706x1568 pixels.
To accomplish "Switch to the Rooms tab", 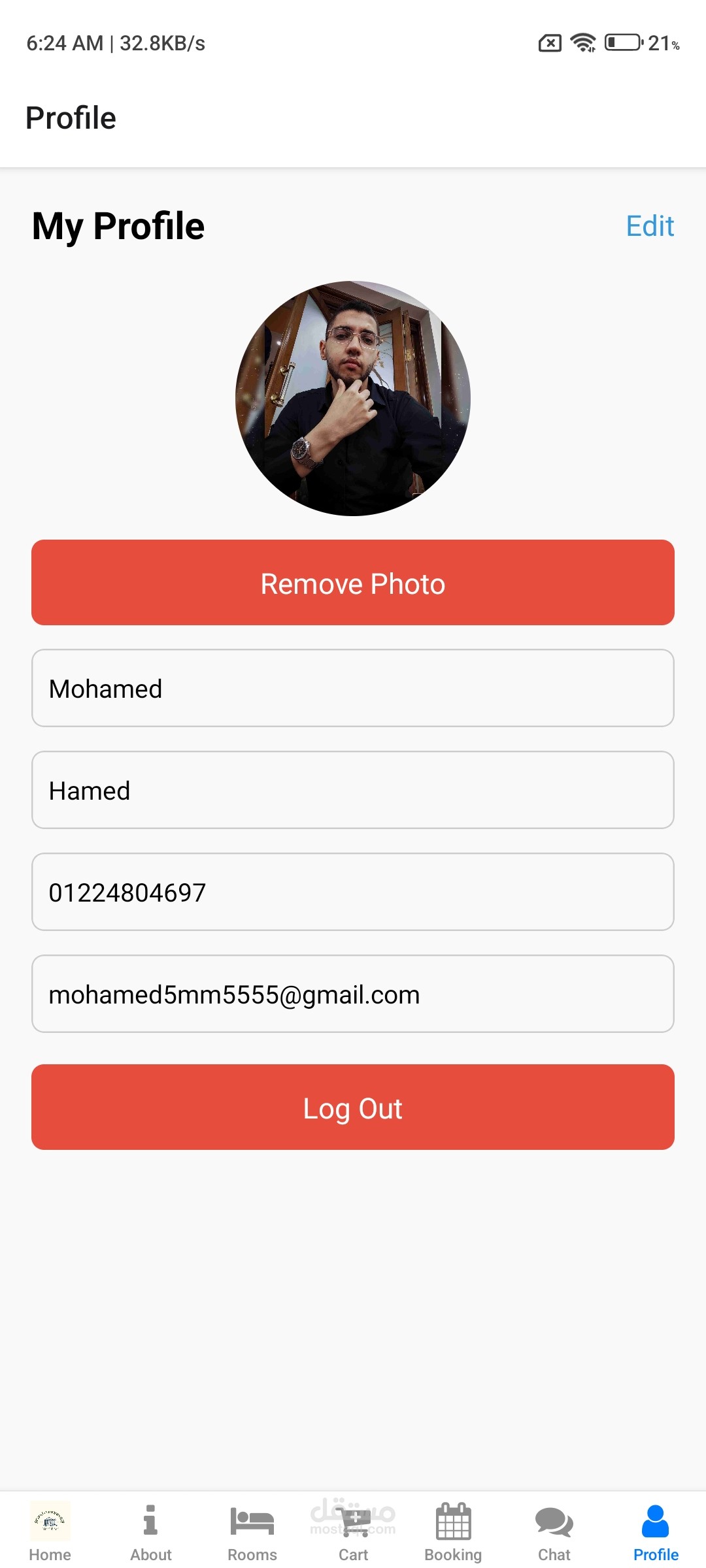I will (x=252, y=1531).
